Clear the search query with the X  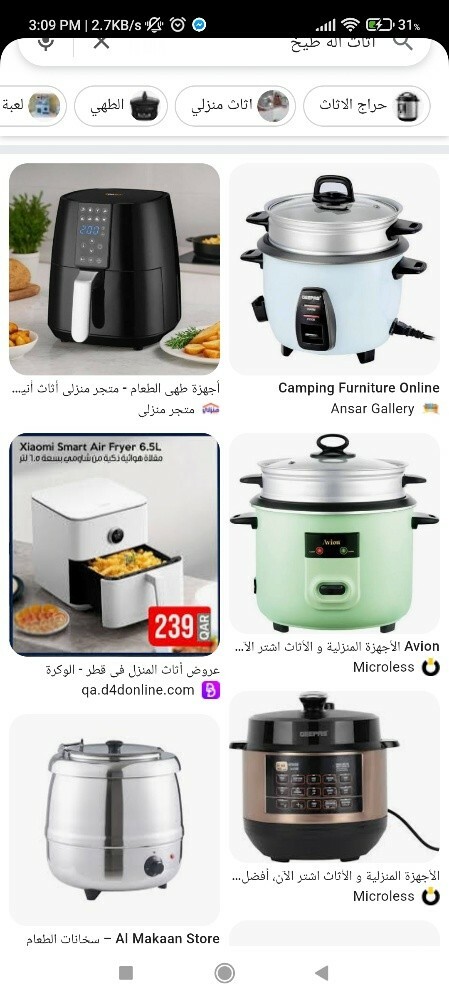(101, 43)
